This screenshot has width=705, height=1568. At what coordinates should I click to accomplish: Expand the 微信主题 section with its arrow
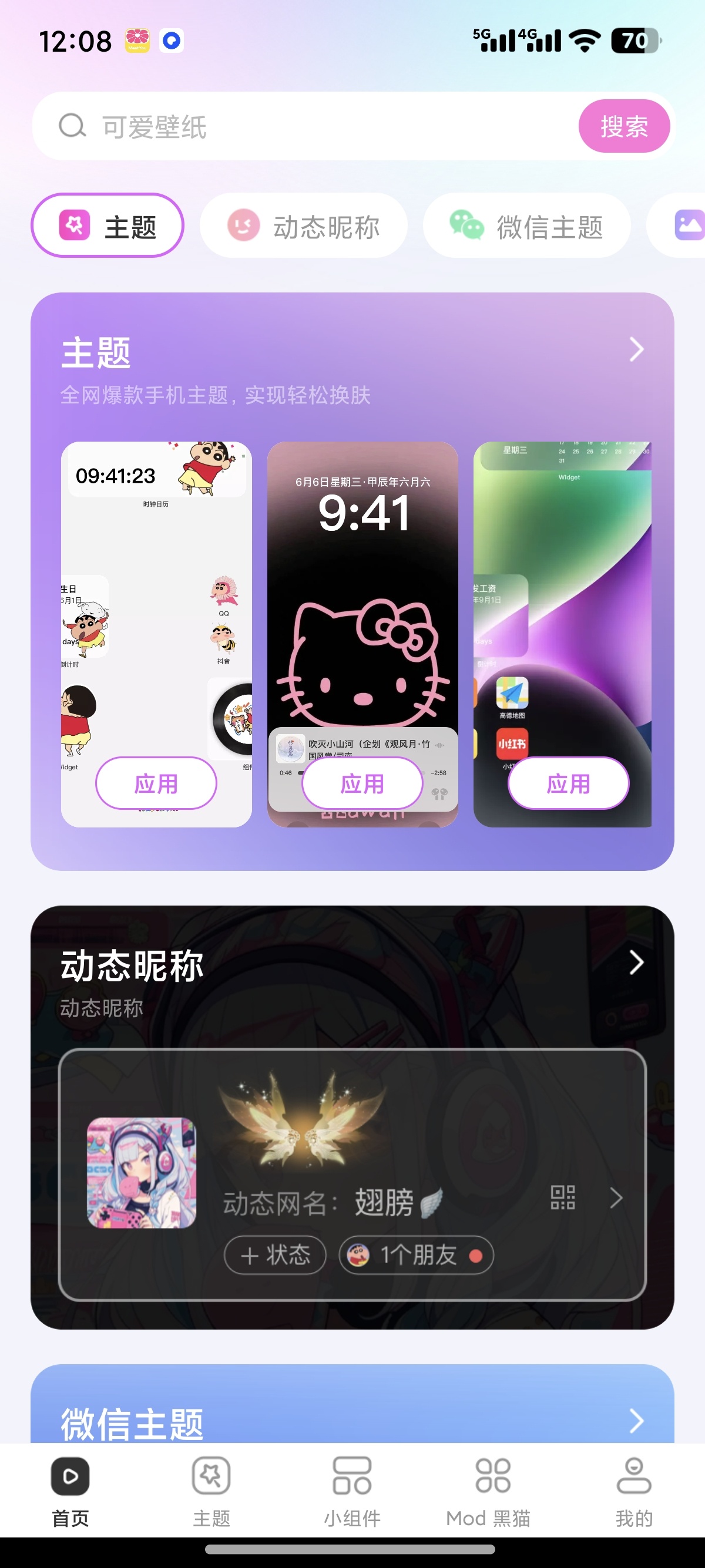(x=636, y=1421)
